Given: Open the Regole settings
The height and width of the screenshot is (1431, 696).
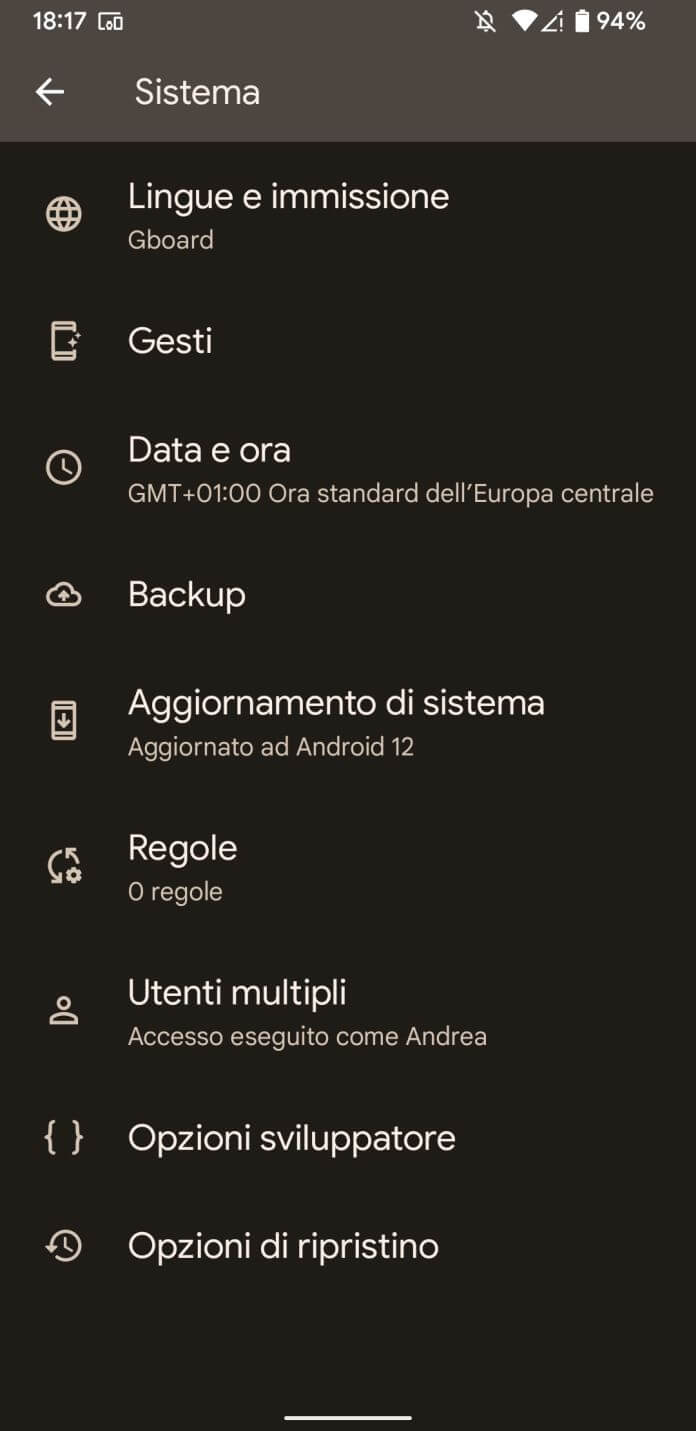Looking at the screenshot, I should point(348,866).
